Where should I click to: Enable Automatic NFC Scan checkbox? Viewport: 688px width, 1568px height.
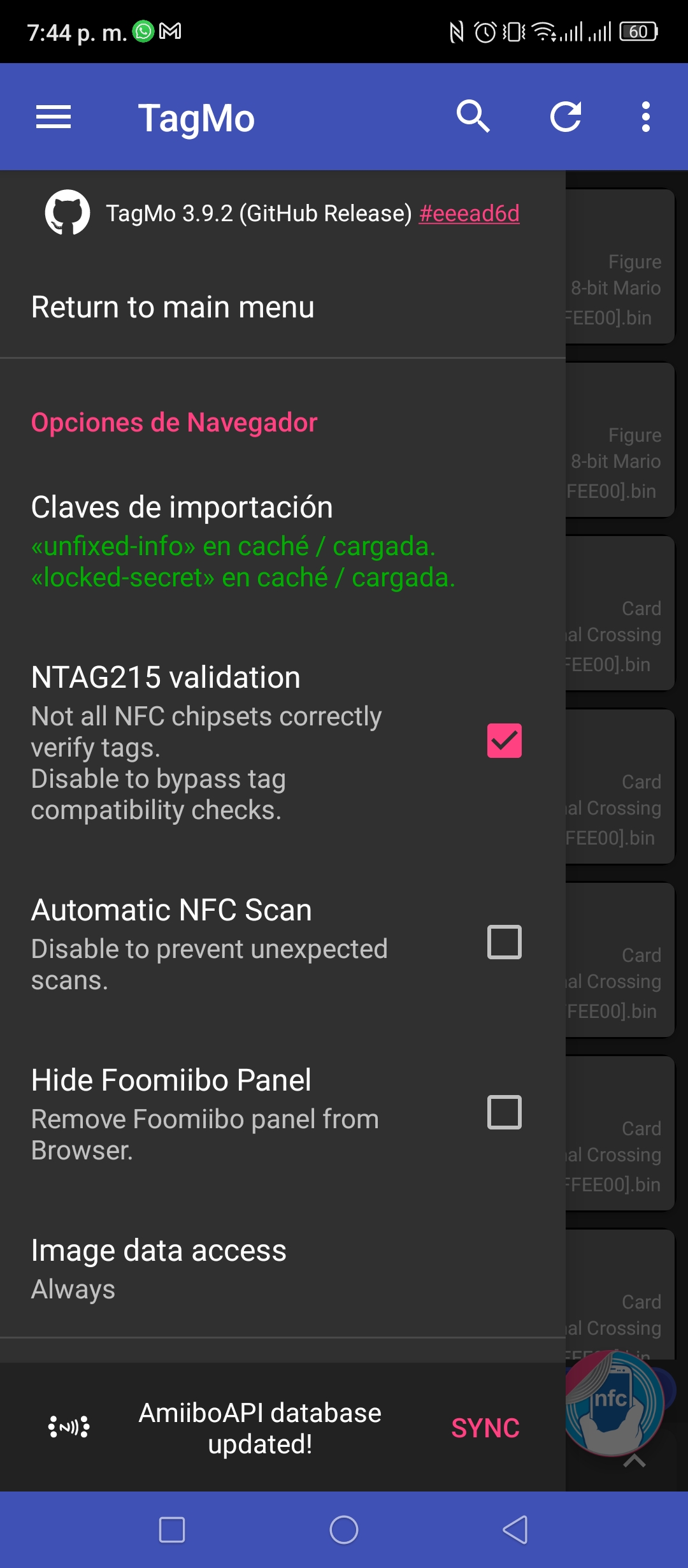tap(505, 942)
